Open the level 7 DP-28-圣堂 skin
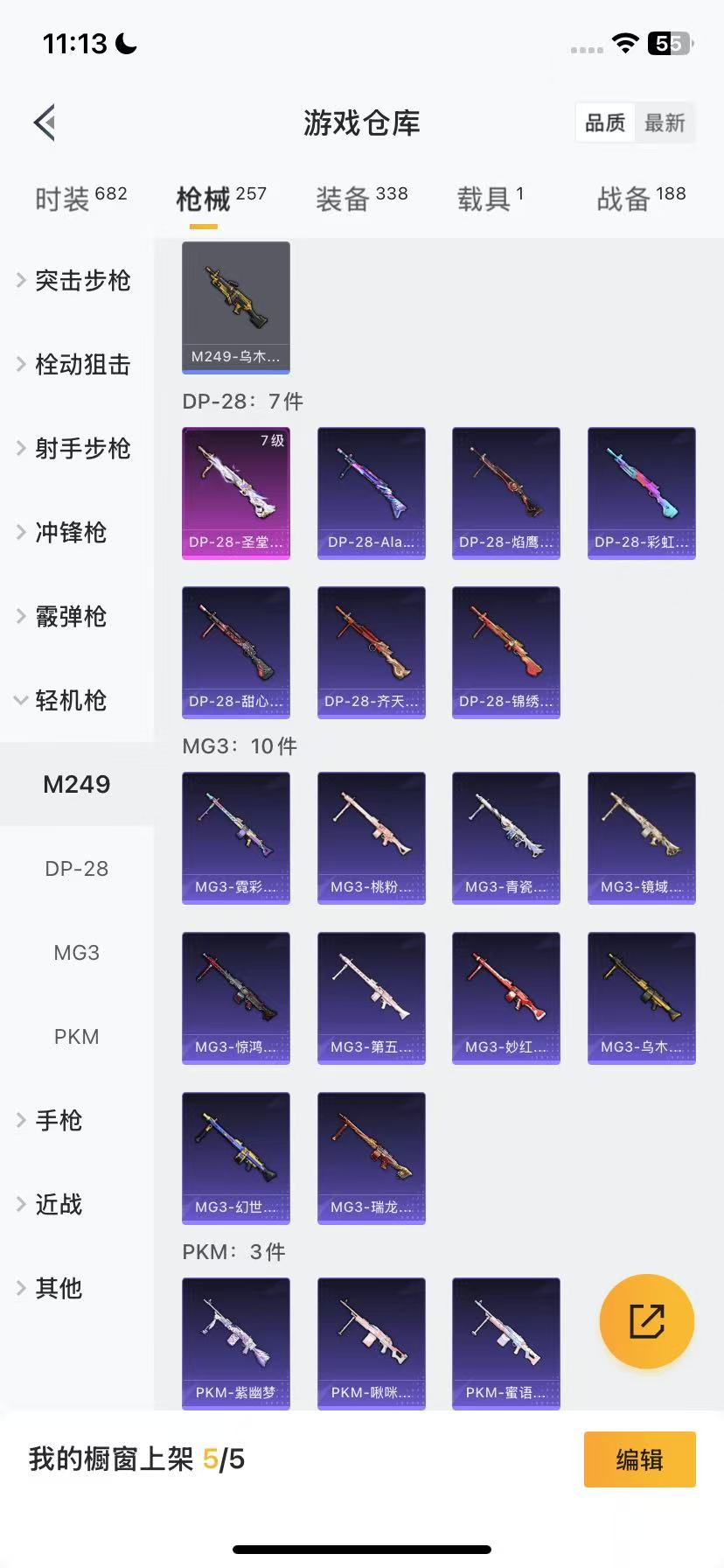Screen dimensions: 724x1568 [236, 492]
